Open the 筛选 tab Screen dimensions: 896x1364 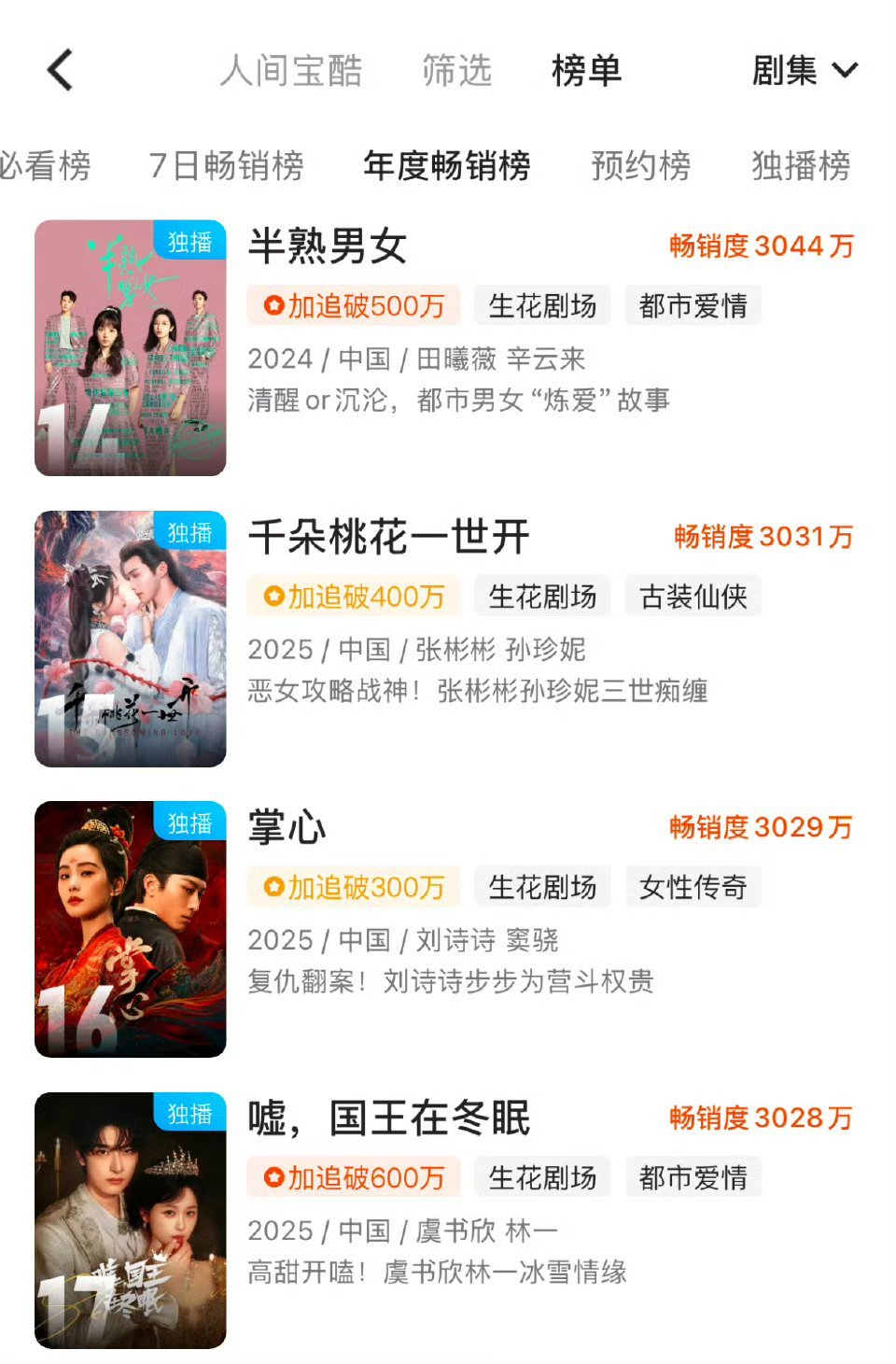tap(456, 71)
